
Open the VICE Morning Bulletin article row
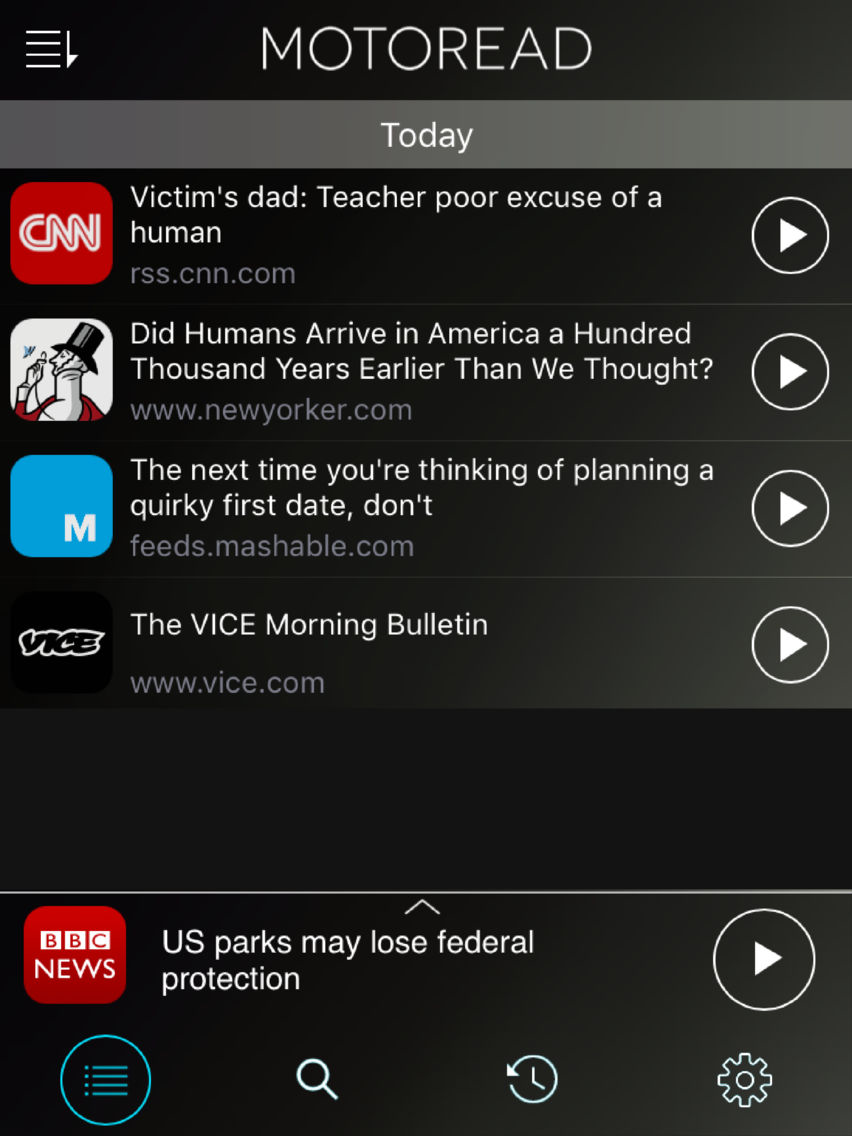pos(308,624)
